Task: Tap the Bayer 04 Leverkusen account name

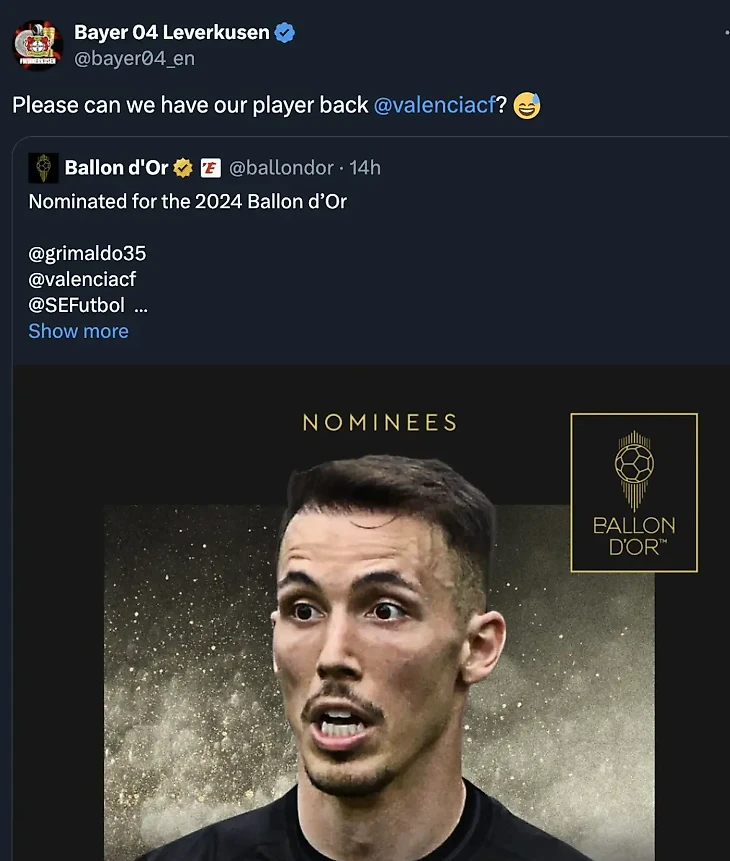Action: pyautogui.click(x=171, y=33)
